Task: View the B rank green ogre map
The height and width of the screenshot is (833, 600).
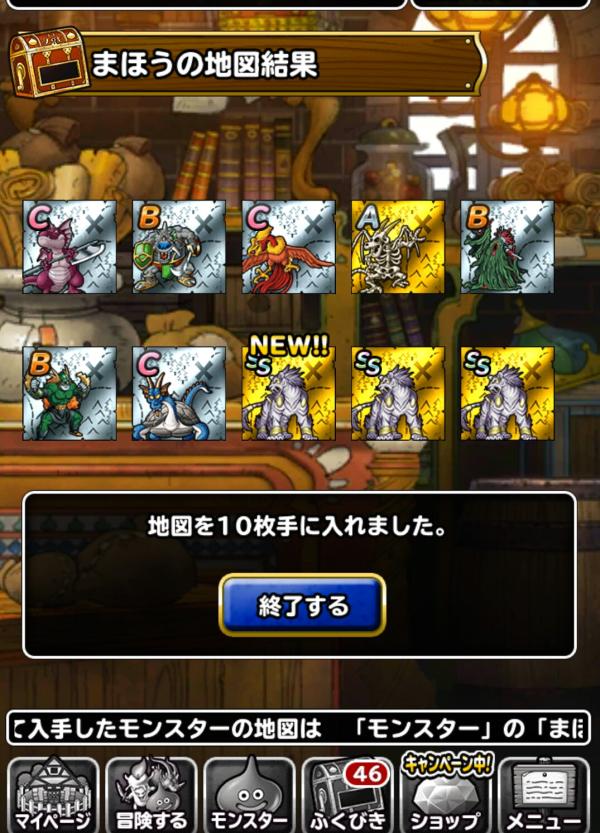Action: coord(69,394)
